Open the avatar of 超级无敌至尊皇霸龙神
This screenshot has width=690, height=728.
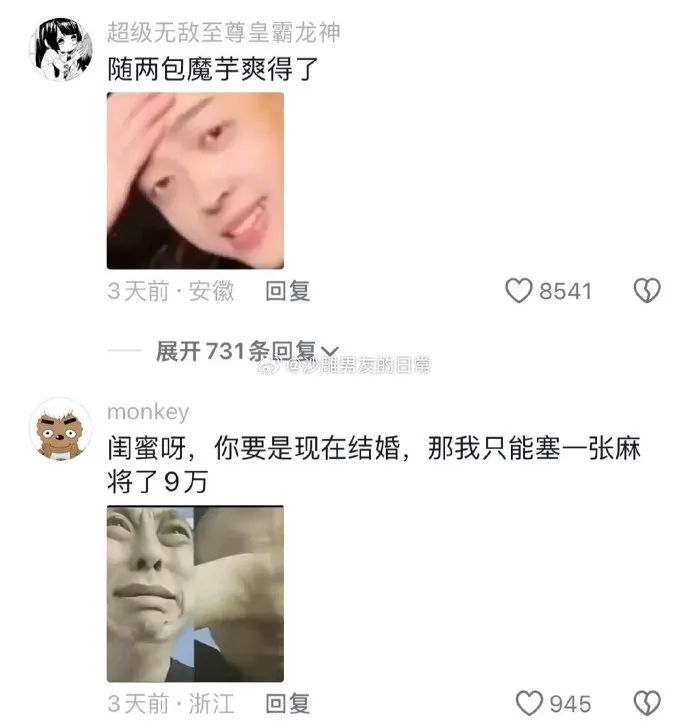[64, 49]
